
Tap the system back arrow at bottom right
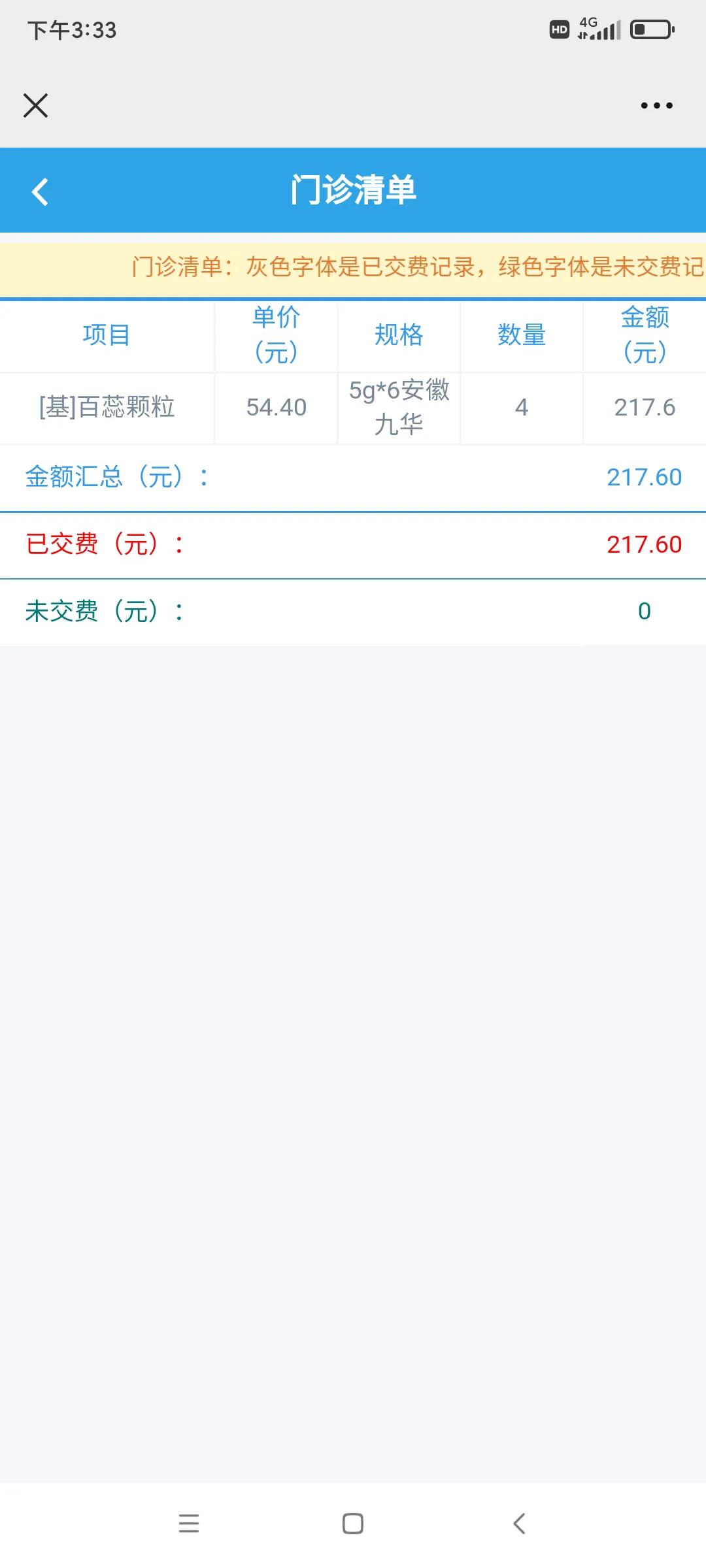click(518, 1524)
